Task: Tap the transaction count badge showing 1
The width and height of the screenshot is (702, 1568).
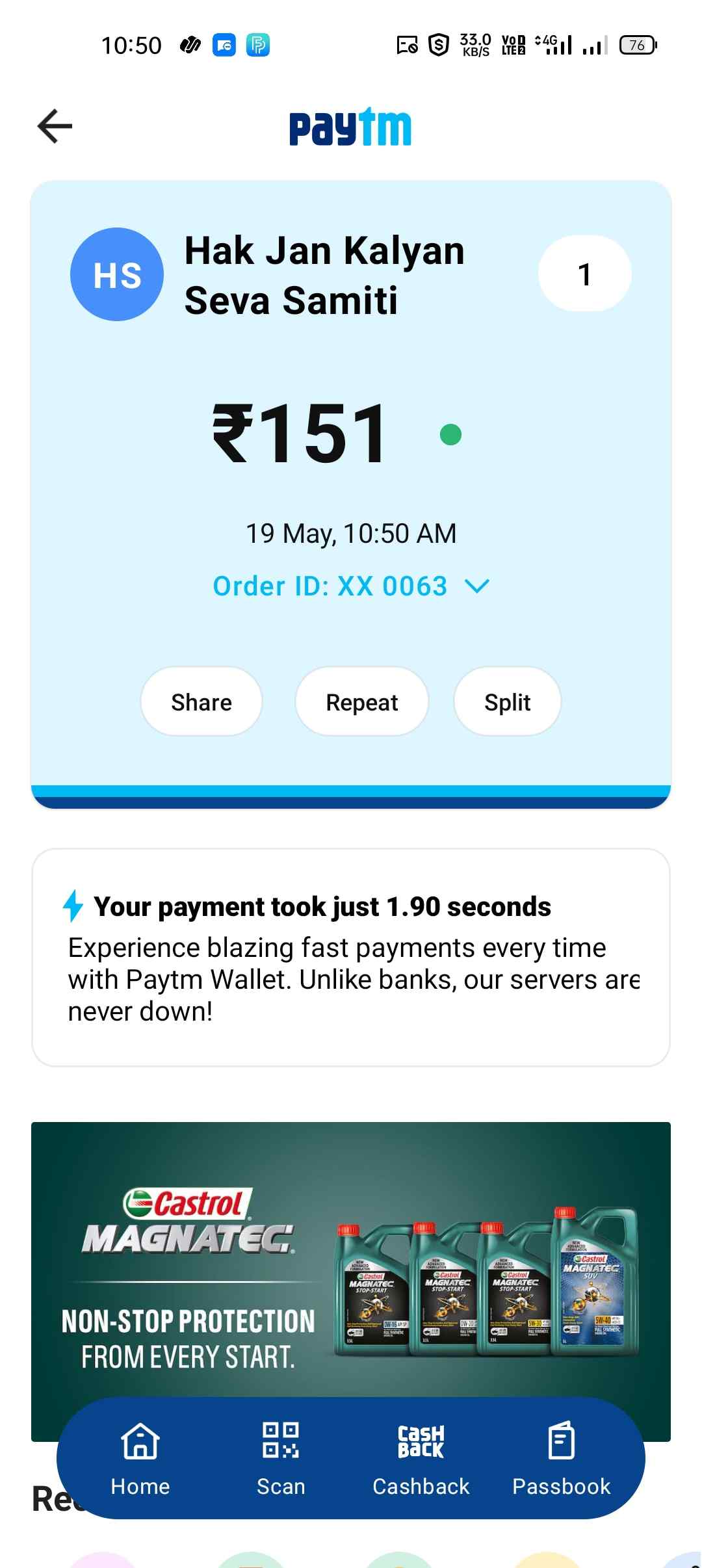Action: [584, 274]
